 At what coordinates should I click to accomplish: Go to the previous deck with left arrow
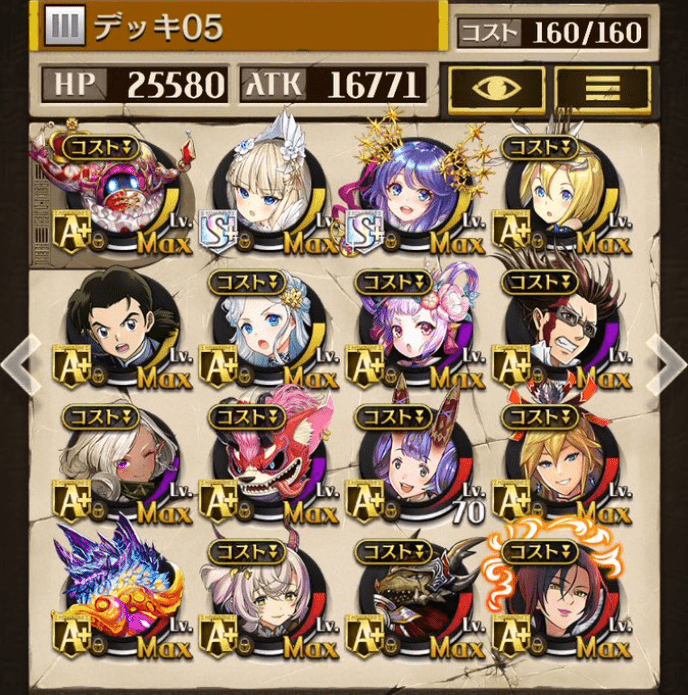click(20, 361)
